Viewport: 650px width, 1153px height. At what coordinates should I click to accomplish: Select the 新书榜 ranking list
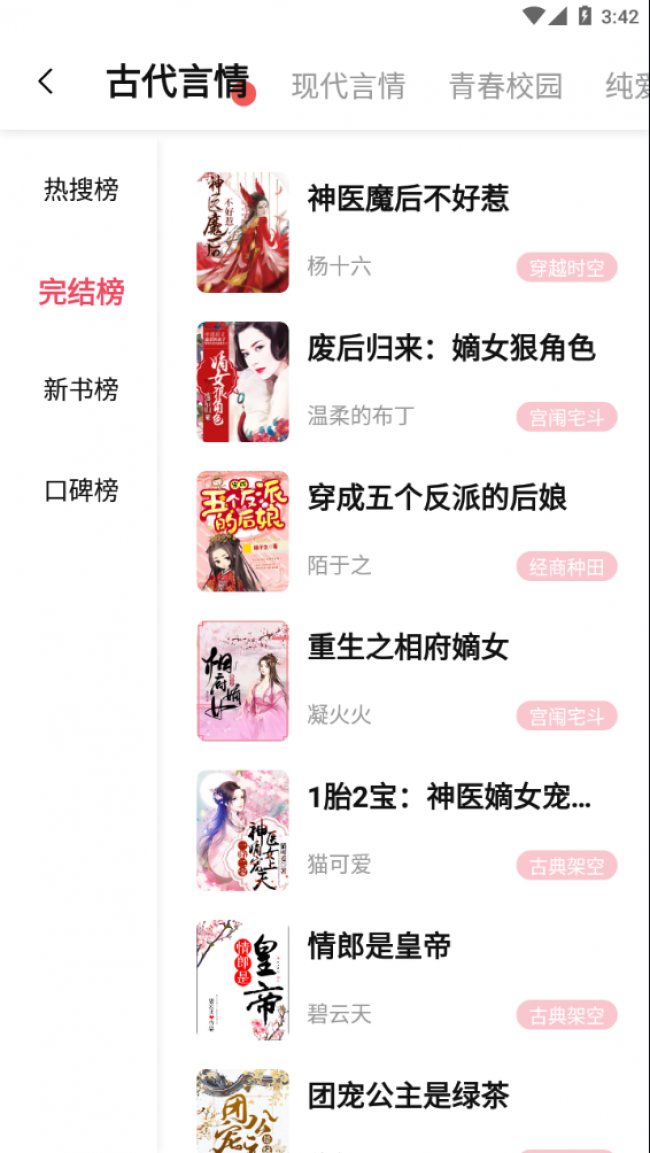81,389
